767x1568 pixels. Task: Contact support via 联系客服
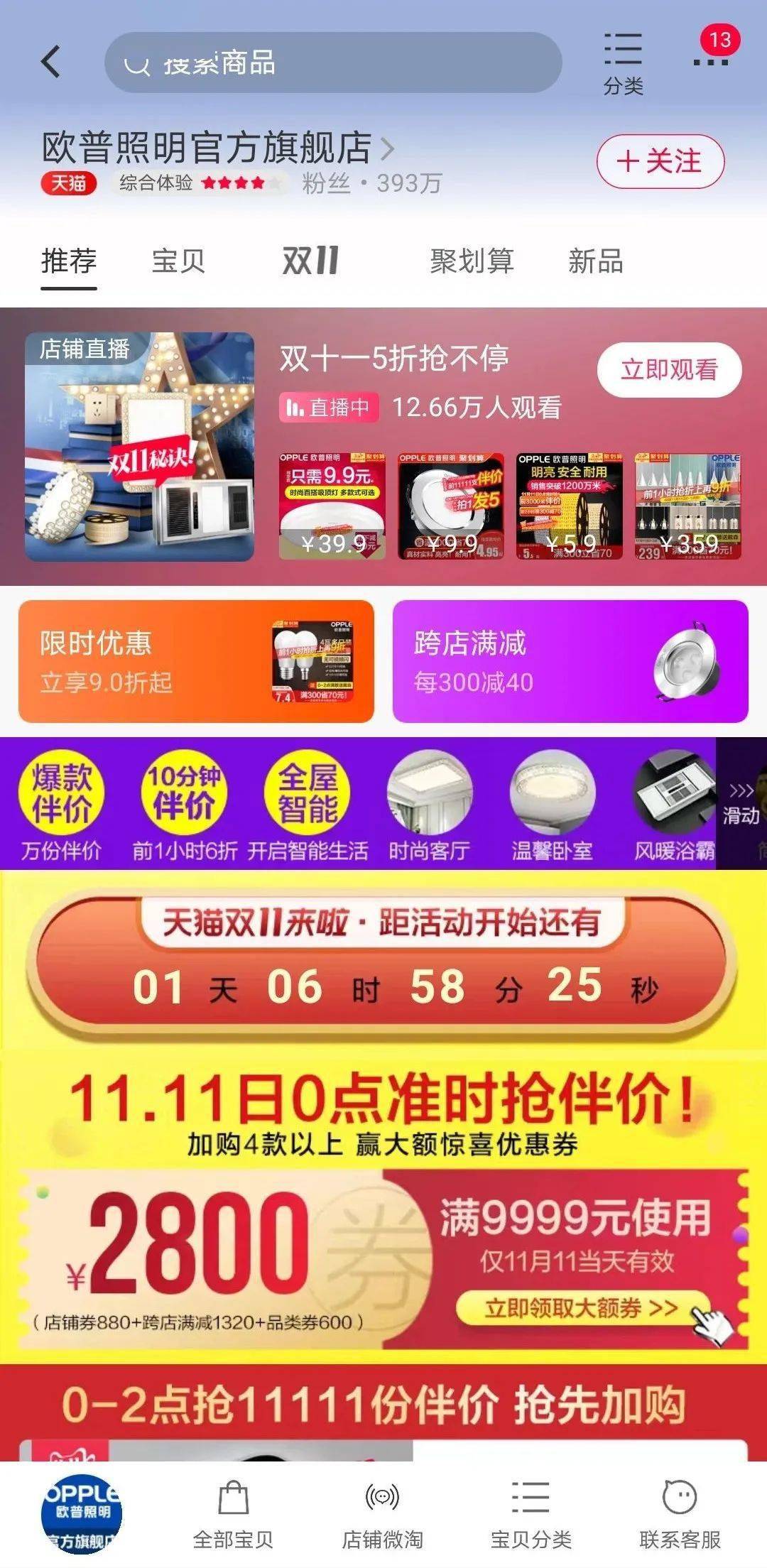680,1514
